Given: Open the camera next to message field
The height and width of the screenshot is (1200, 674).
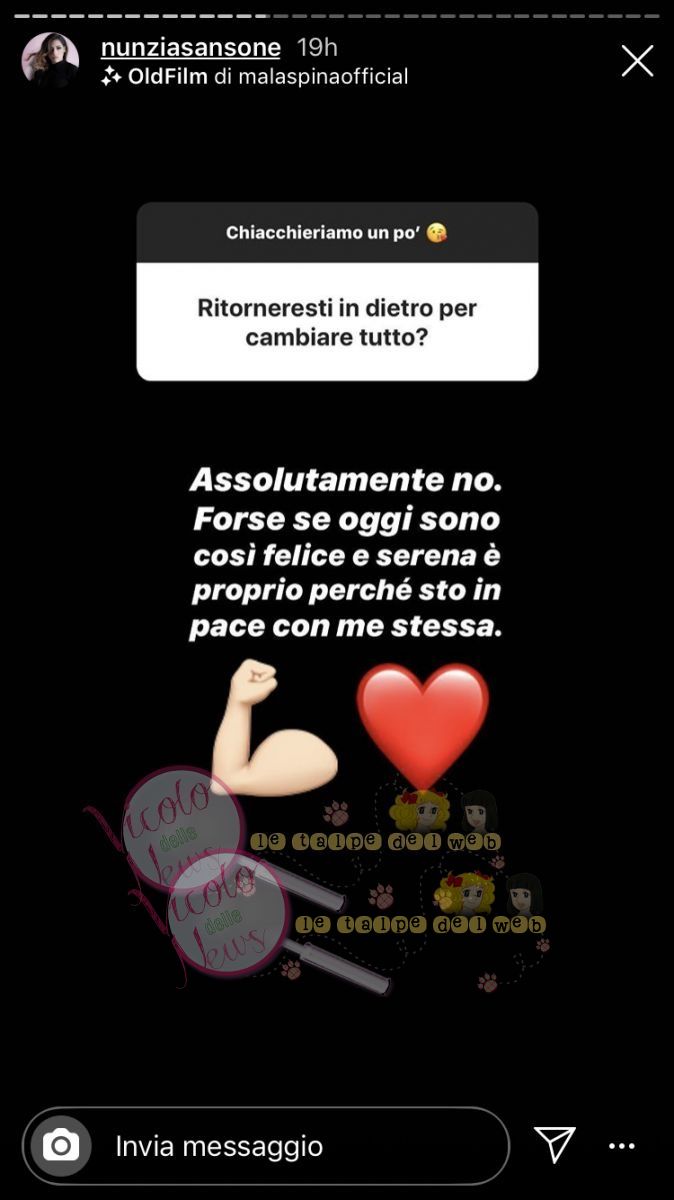Looking at the screenshot, I should [x=61, y=1145].
